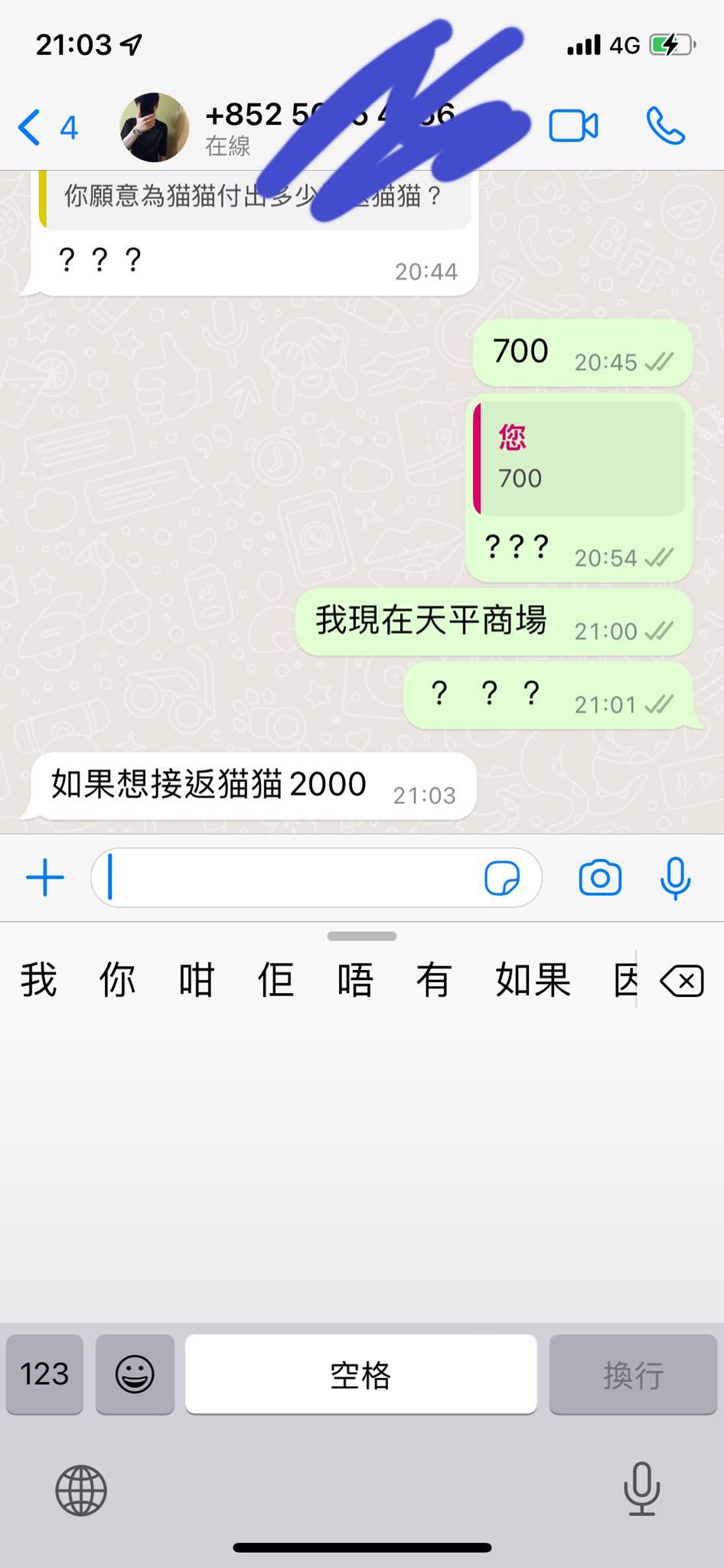Tap the 空格 space key

(360, 1374)
